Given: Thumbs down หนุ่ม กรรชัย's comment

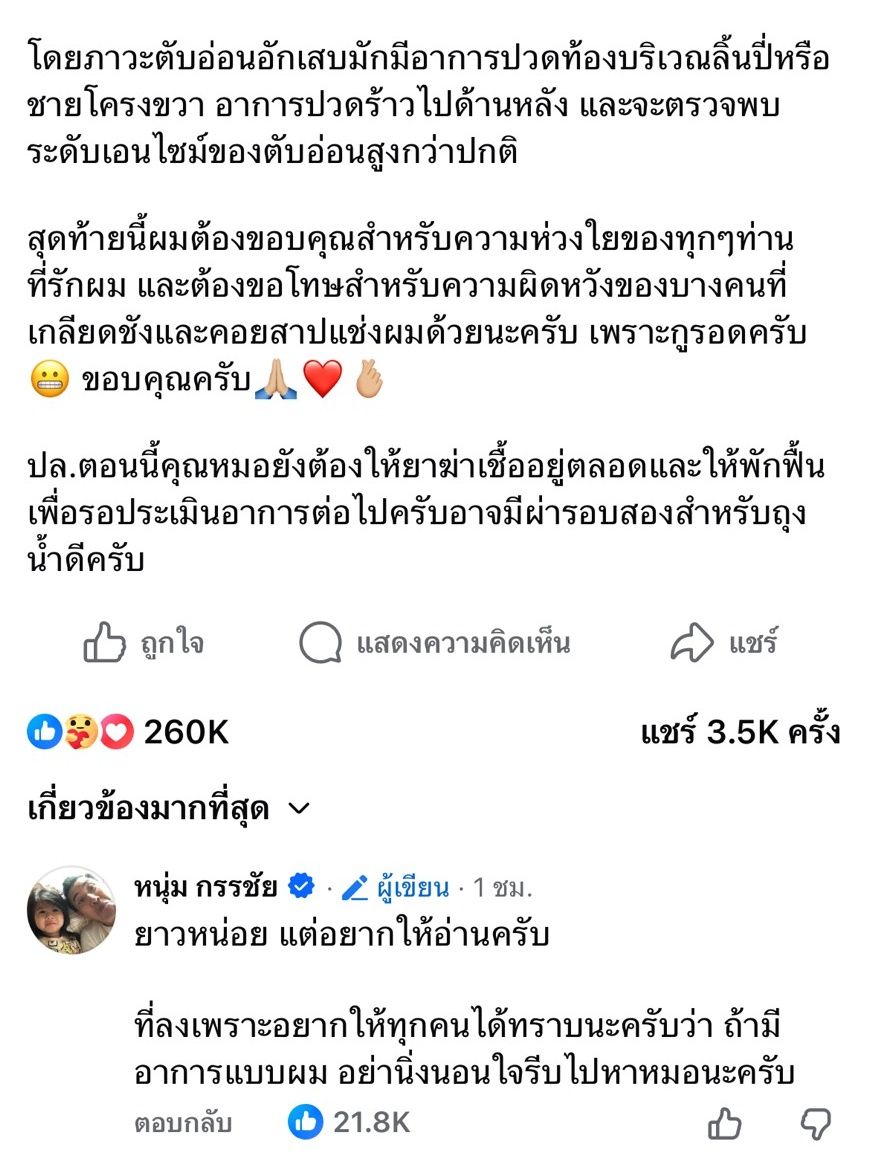Looking at the screenshot, I should pos(817,1123).
